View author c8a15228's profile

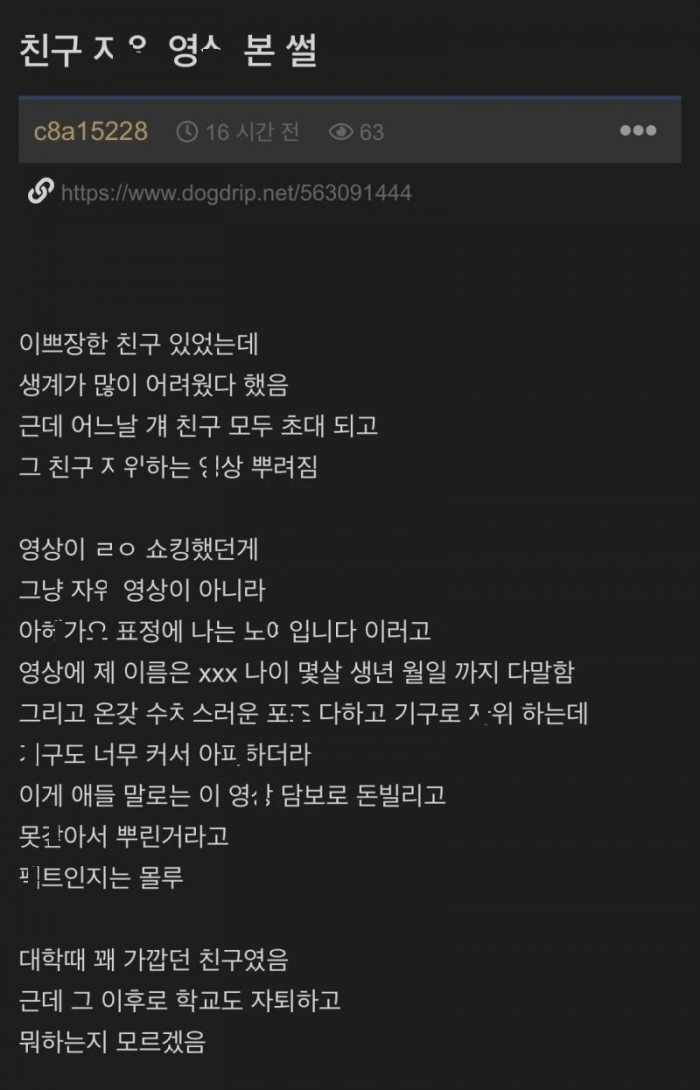[x=91, y=131]
